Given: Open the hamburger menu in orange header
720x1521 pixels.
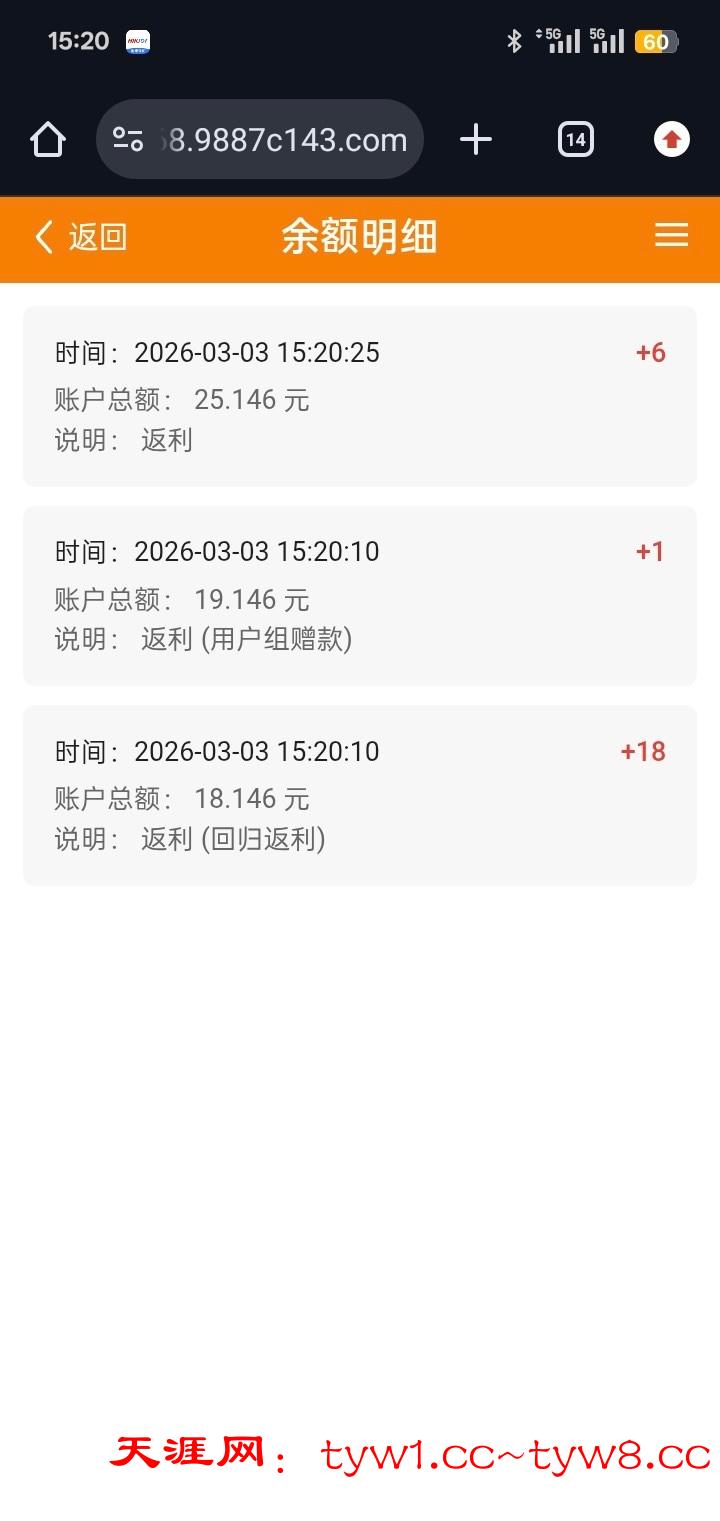Looking at the screenshot, I should (671, 236).
